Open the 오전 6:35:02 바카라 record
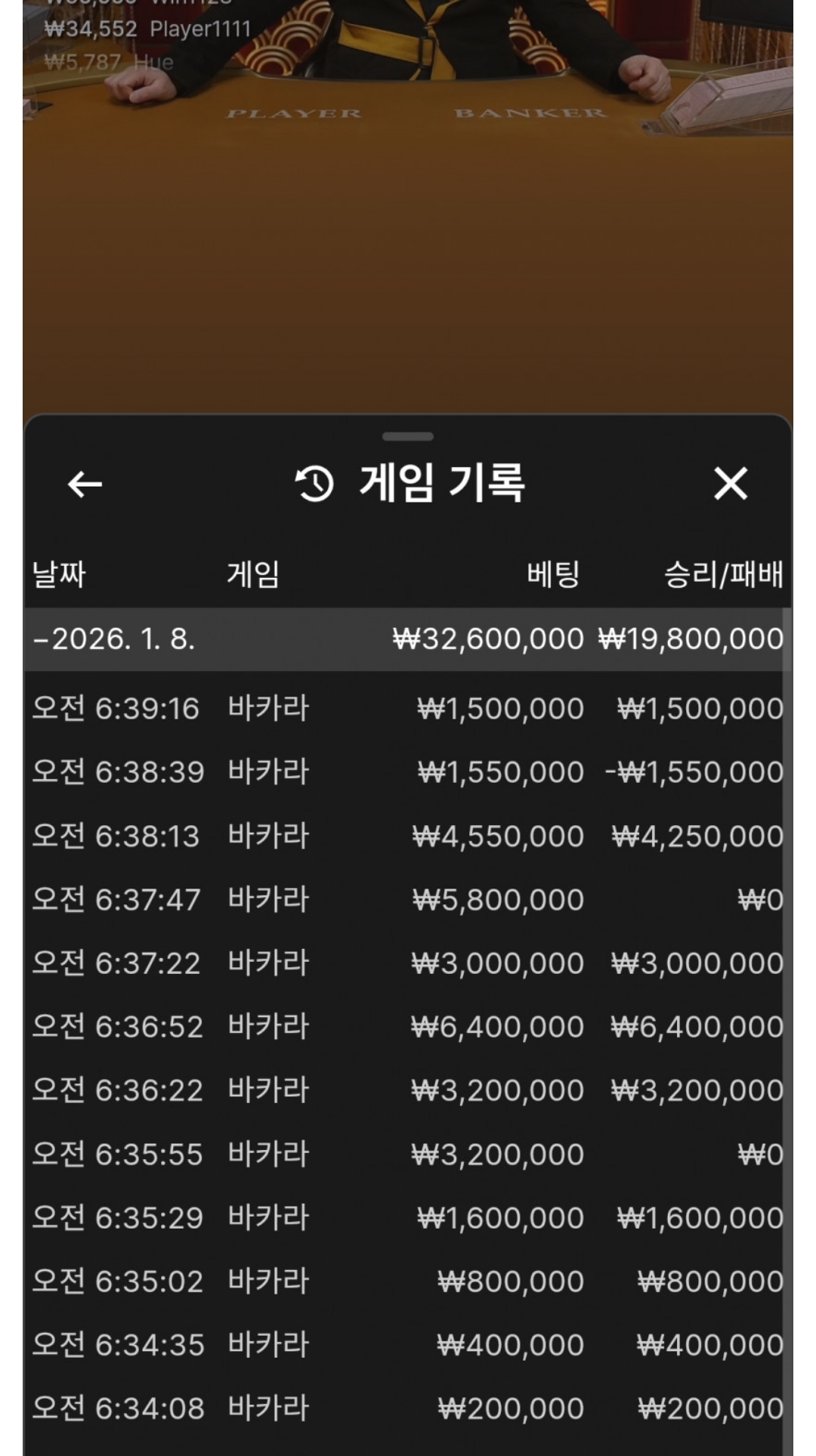 [406, 1281]
